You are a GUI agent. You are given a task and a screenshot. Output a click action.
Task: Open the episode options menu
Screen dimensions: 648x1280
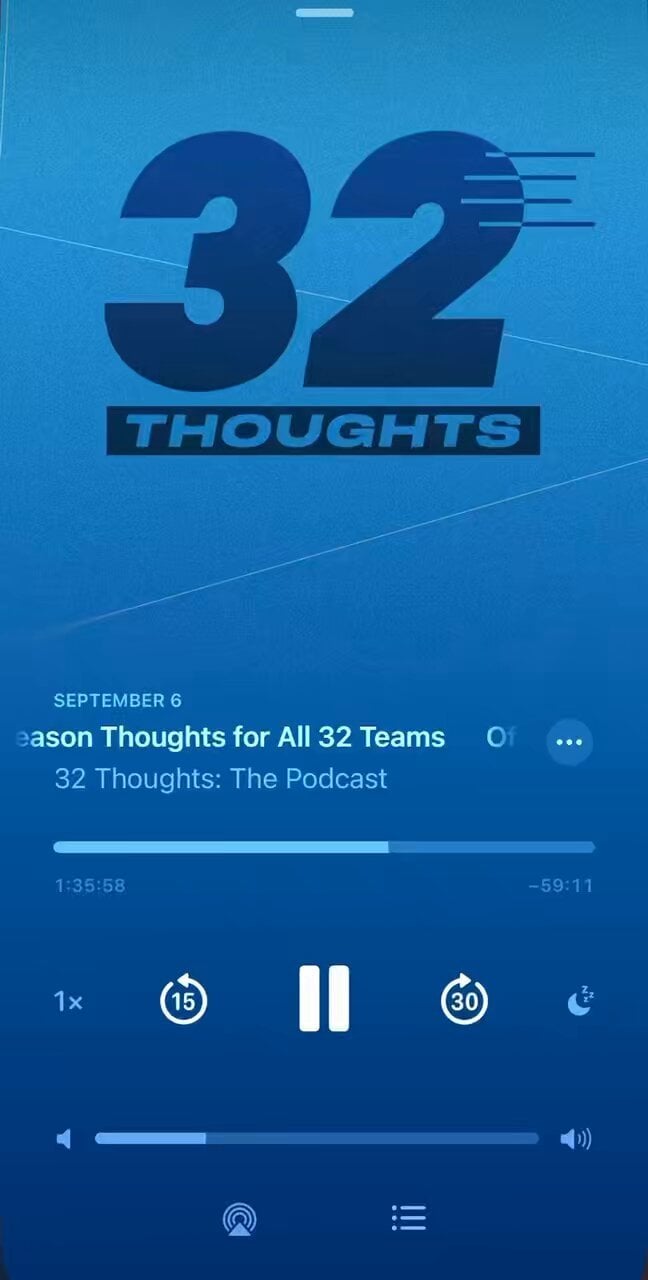pyautogui.click(x=569, y=742)
